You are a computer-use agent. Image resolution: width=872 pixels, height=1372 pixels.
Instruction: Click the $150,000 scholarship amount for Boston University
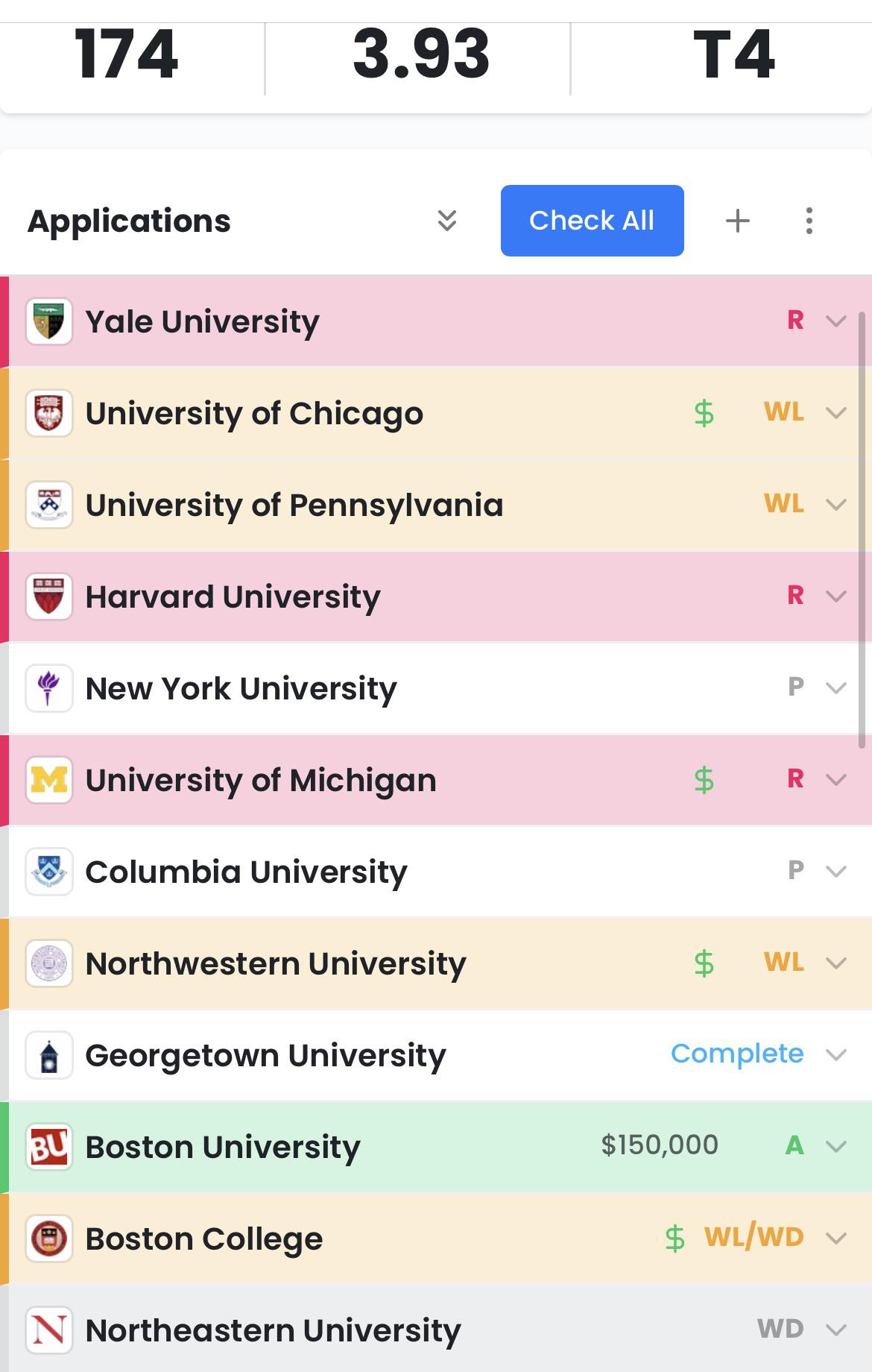[x=660, y=1145]
